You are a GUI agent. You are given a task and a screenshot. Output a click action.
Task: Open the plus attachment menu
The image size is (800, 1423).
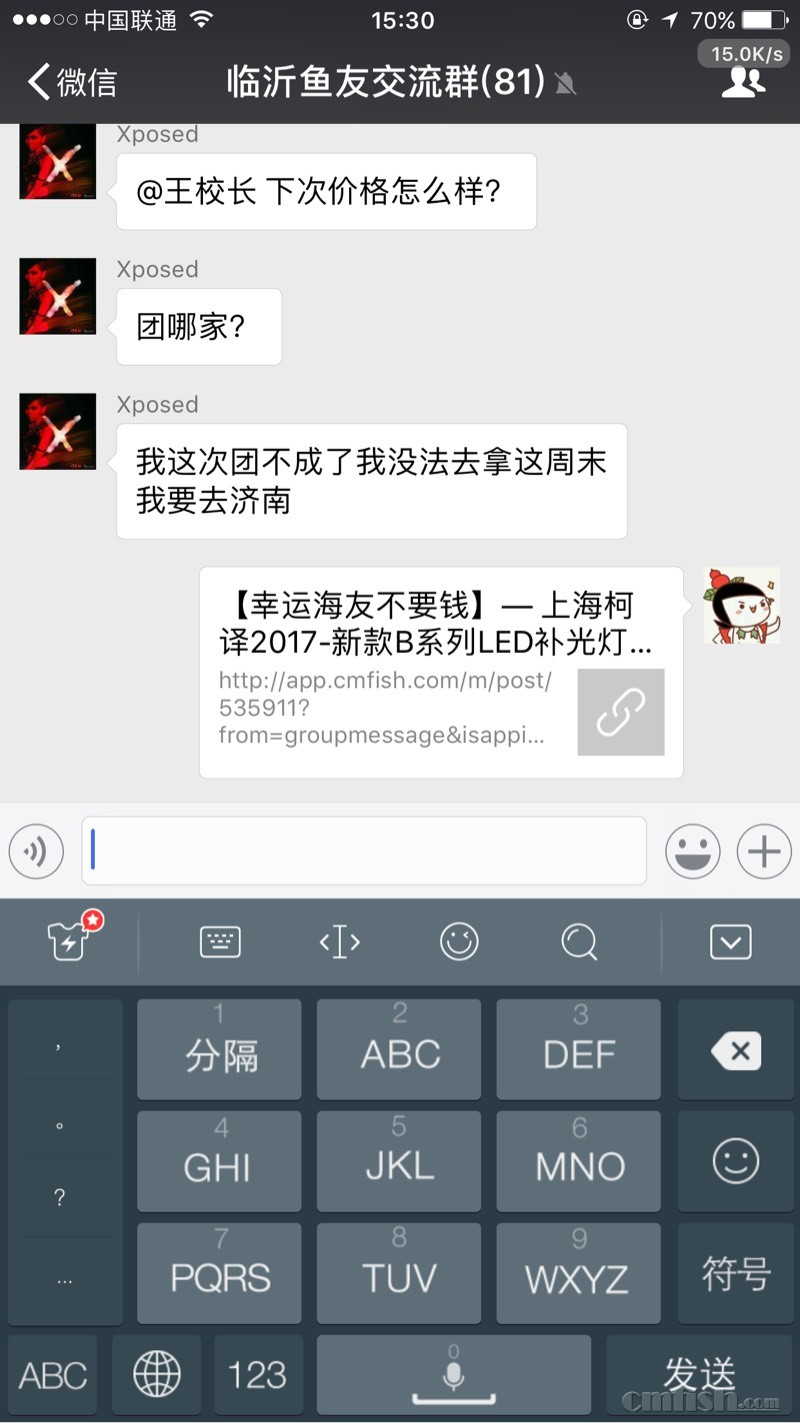[x=763, y=851]
